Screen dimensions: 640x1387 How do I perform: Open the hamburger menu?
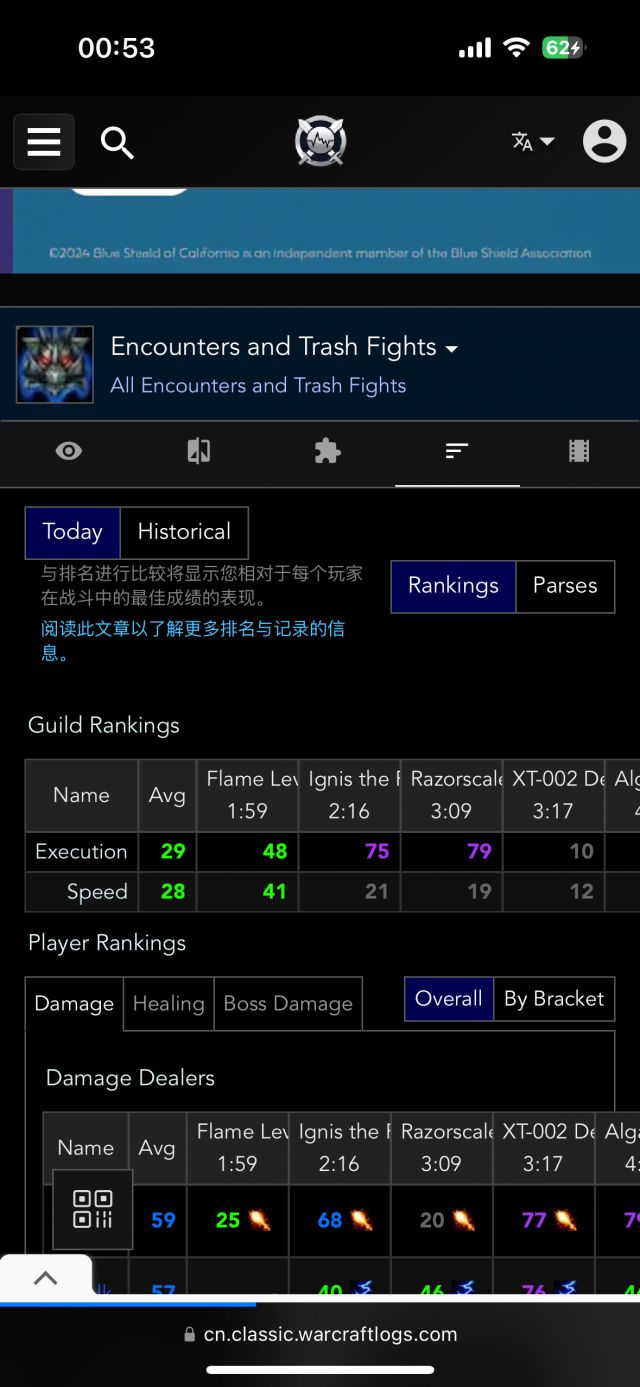[44, 142]
